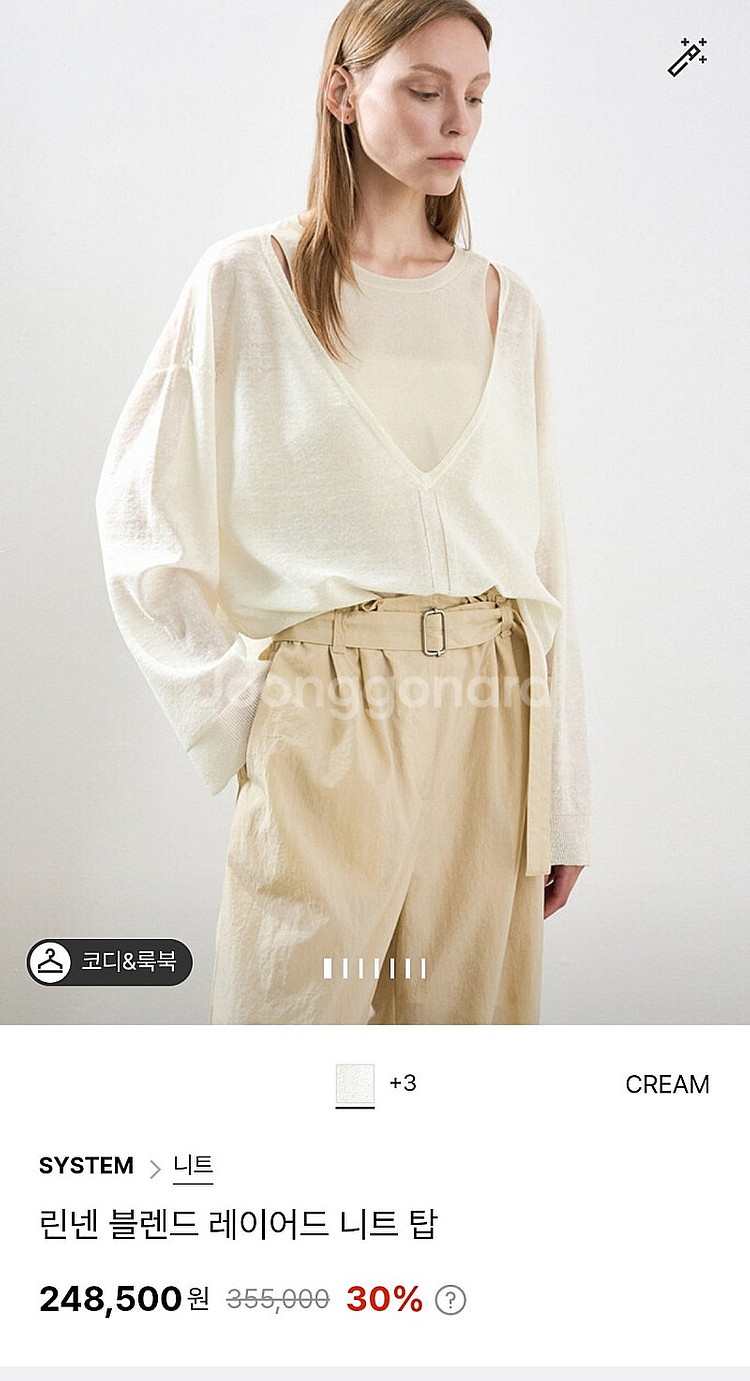Screen dimensions: 750x1381
Task: Show the +3 more color options
Action: [402, 1083]
